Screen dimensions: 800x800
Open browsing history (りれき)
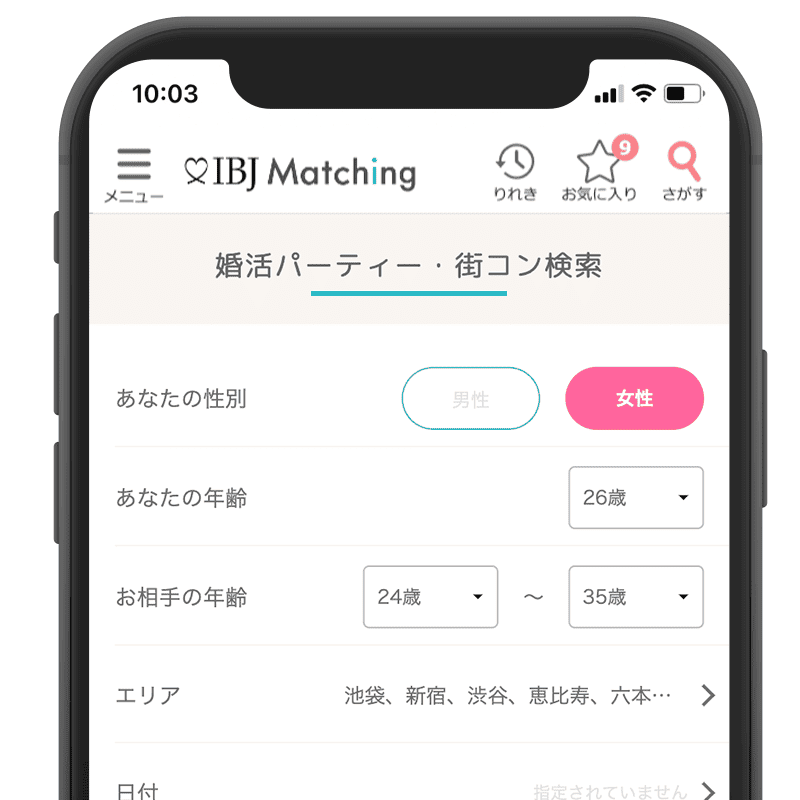[x=515, y=171]
